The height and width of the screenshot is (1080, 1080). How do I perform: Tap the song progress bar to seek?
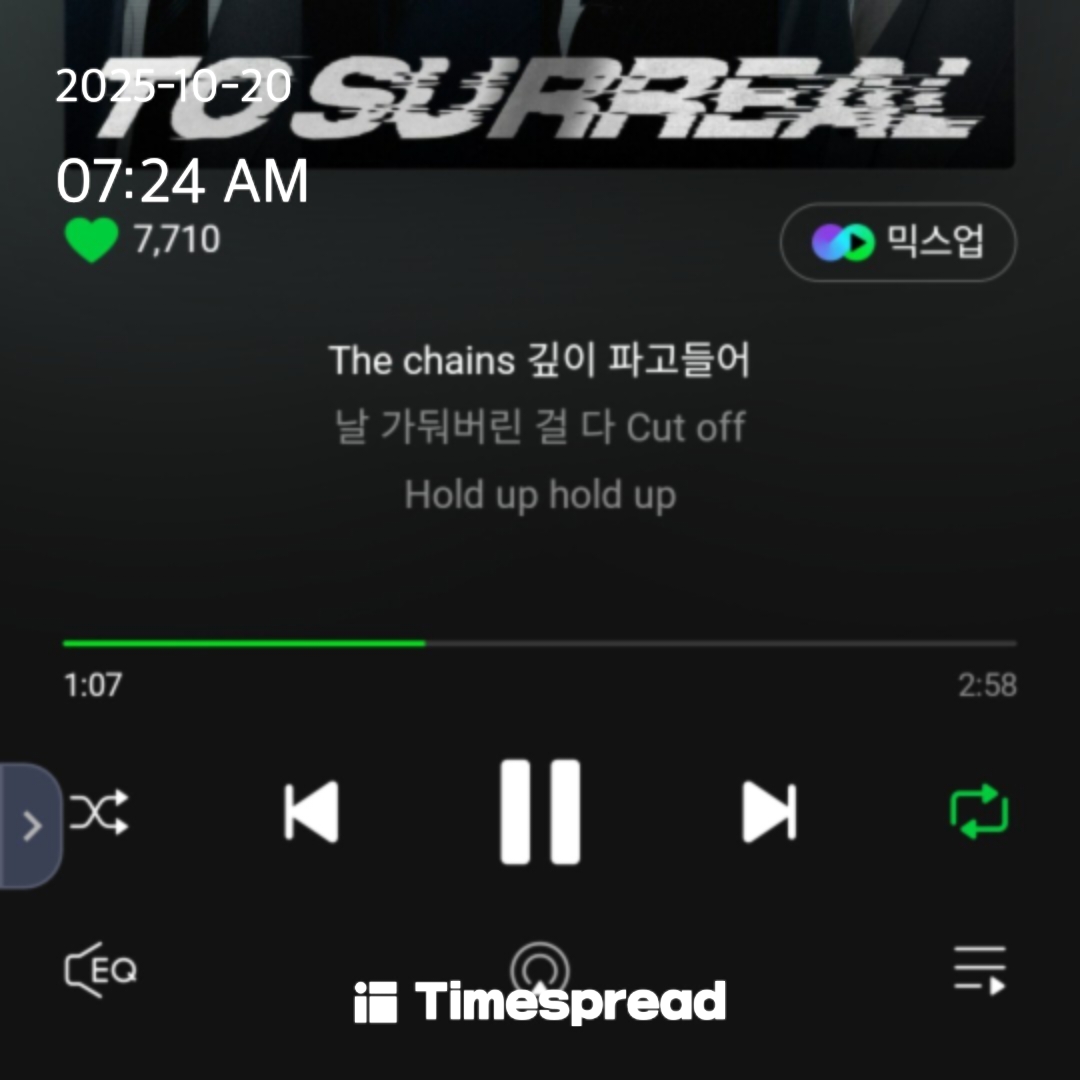(x=540, y=643)
